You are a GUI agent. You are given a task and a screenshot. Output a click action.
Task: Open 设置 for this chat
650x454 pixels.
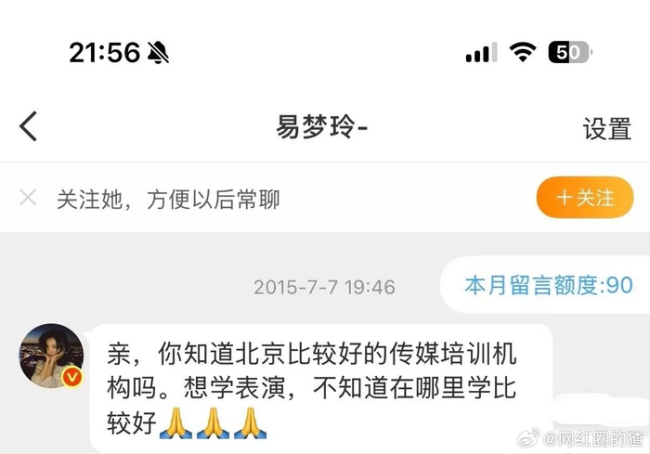(607, 129)
